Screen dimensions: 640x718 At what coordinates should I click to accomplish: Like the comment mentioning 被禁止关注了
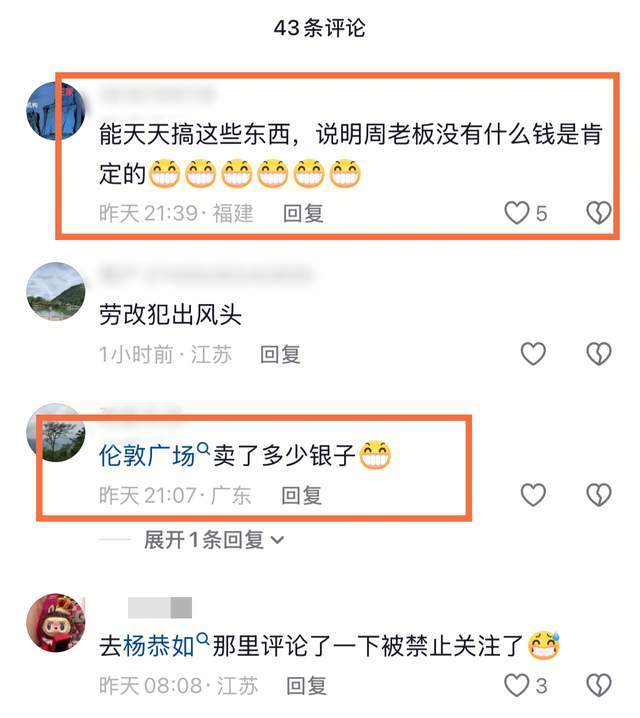click(516, 686)
